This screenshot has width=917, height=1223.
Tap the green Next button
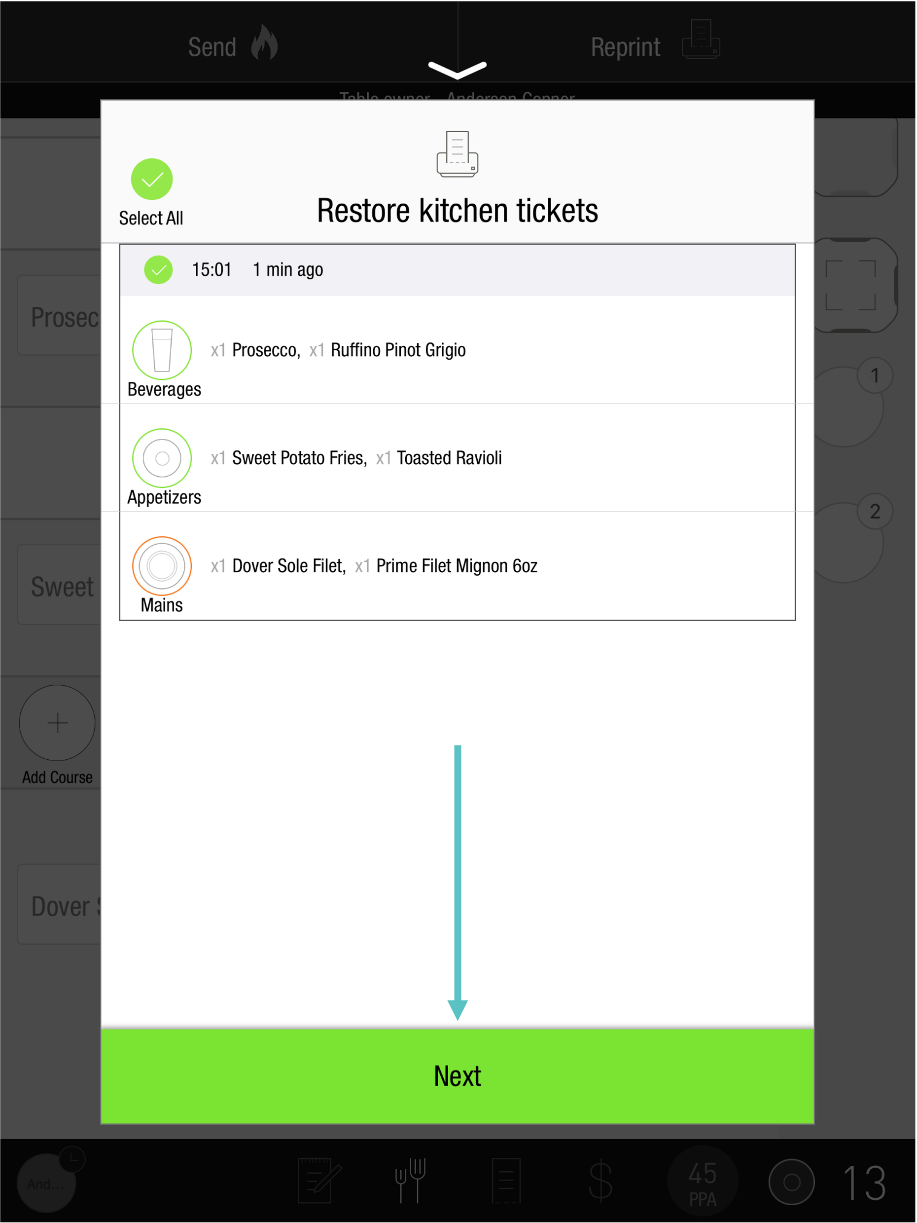point(457,1076)
